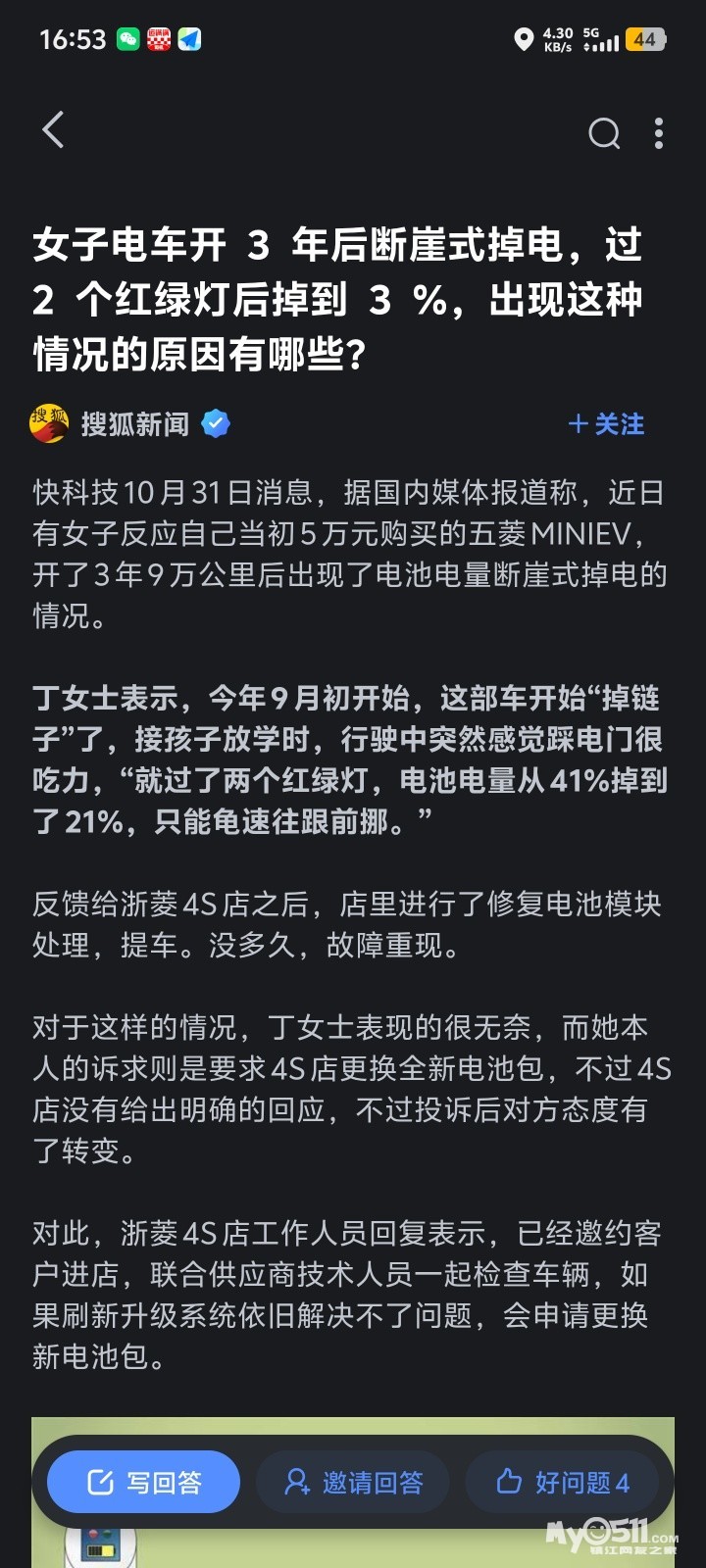
Task: Mark as 好问题 with the thumbs-up
Action: point(563,1482)
